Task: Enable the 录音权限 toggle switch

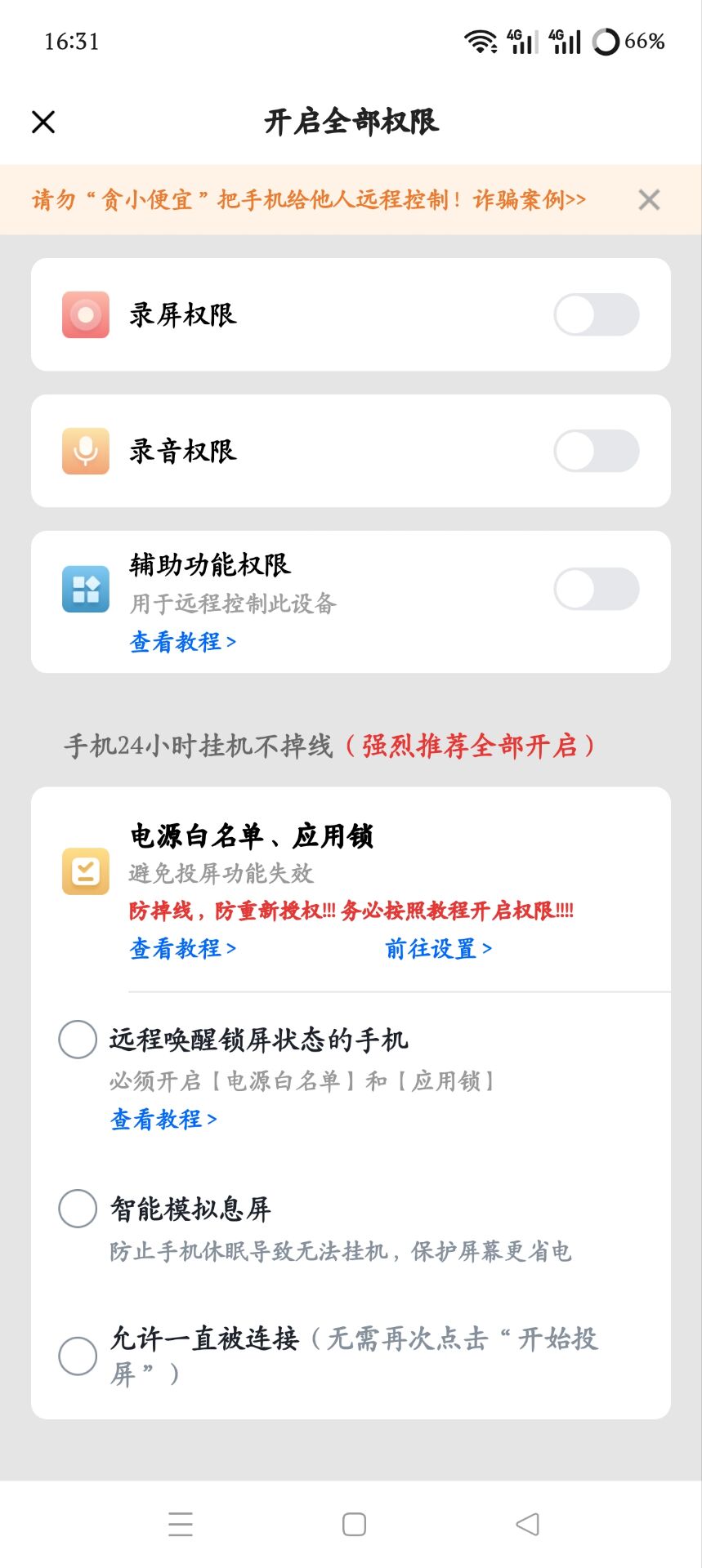Action: (597, 450)
